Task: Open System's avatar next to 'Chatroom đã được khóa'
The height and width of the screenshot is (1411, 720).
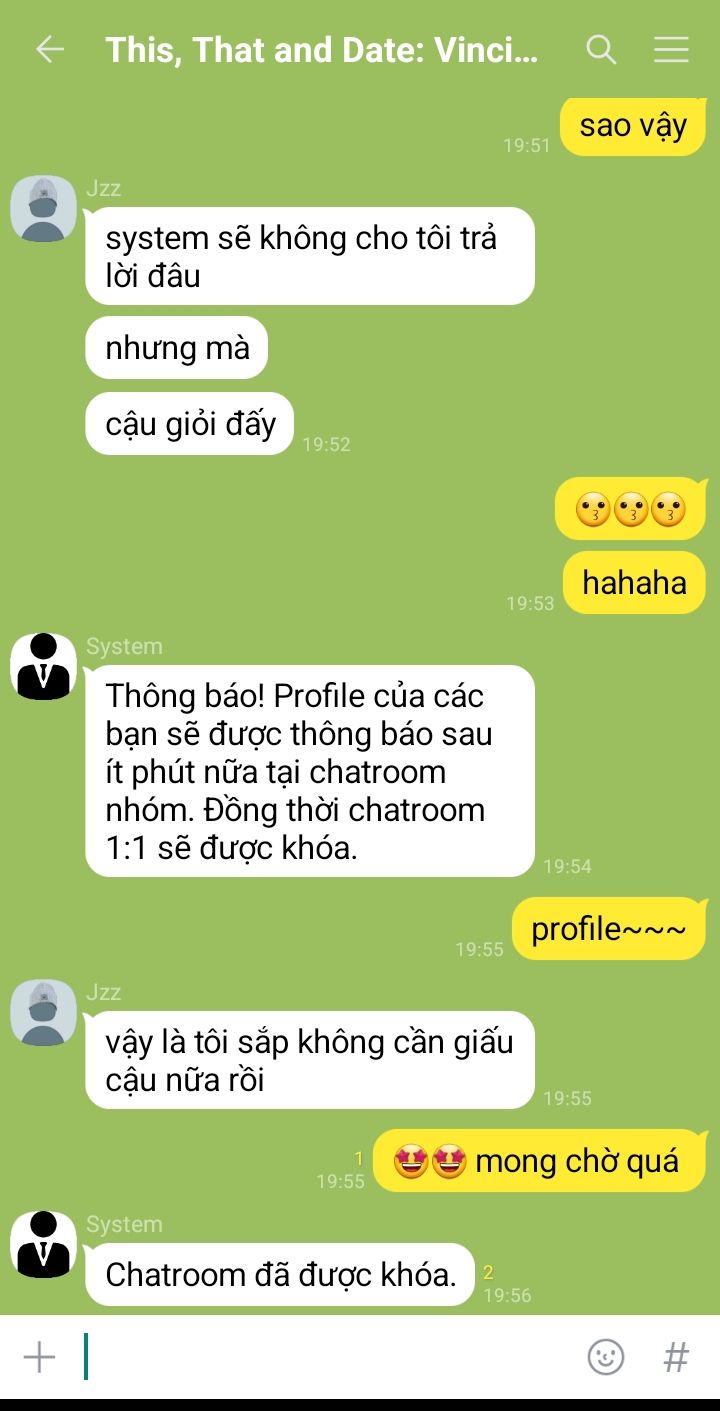Action: pyautogui.click(x=43, y=1244)
